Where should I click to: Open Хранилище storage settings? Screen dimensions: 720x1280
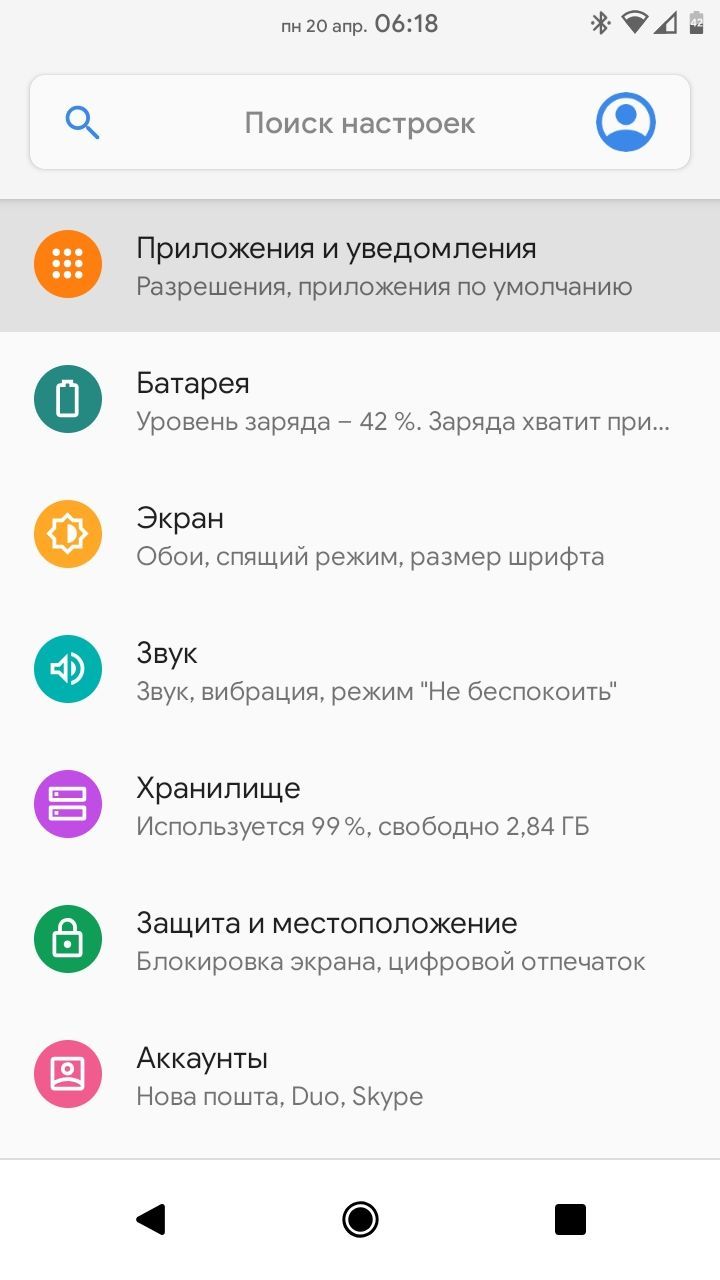[x=360, y=805]
